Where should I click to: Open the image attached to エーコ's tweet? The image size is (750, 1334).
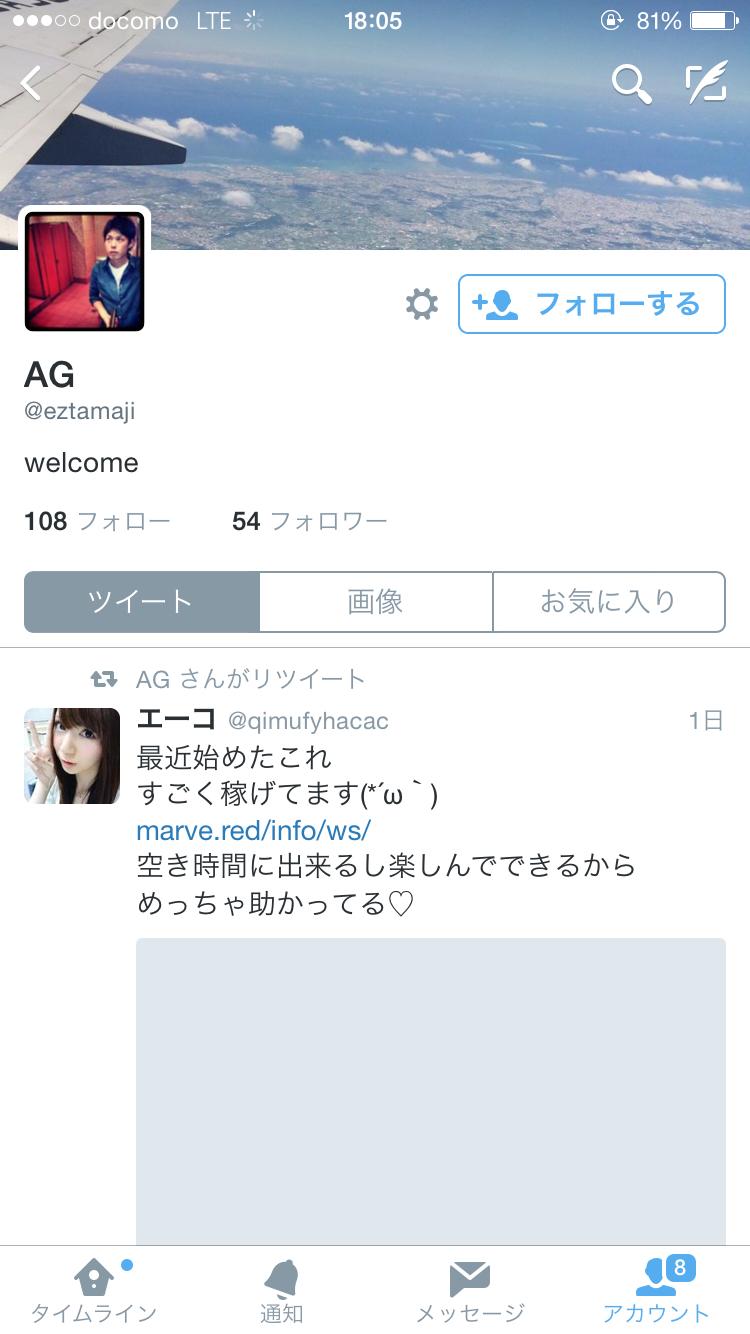click(x=430, y=1090)
